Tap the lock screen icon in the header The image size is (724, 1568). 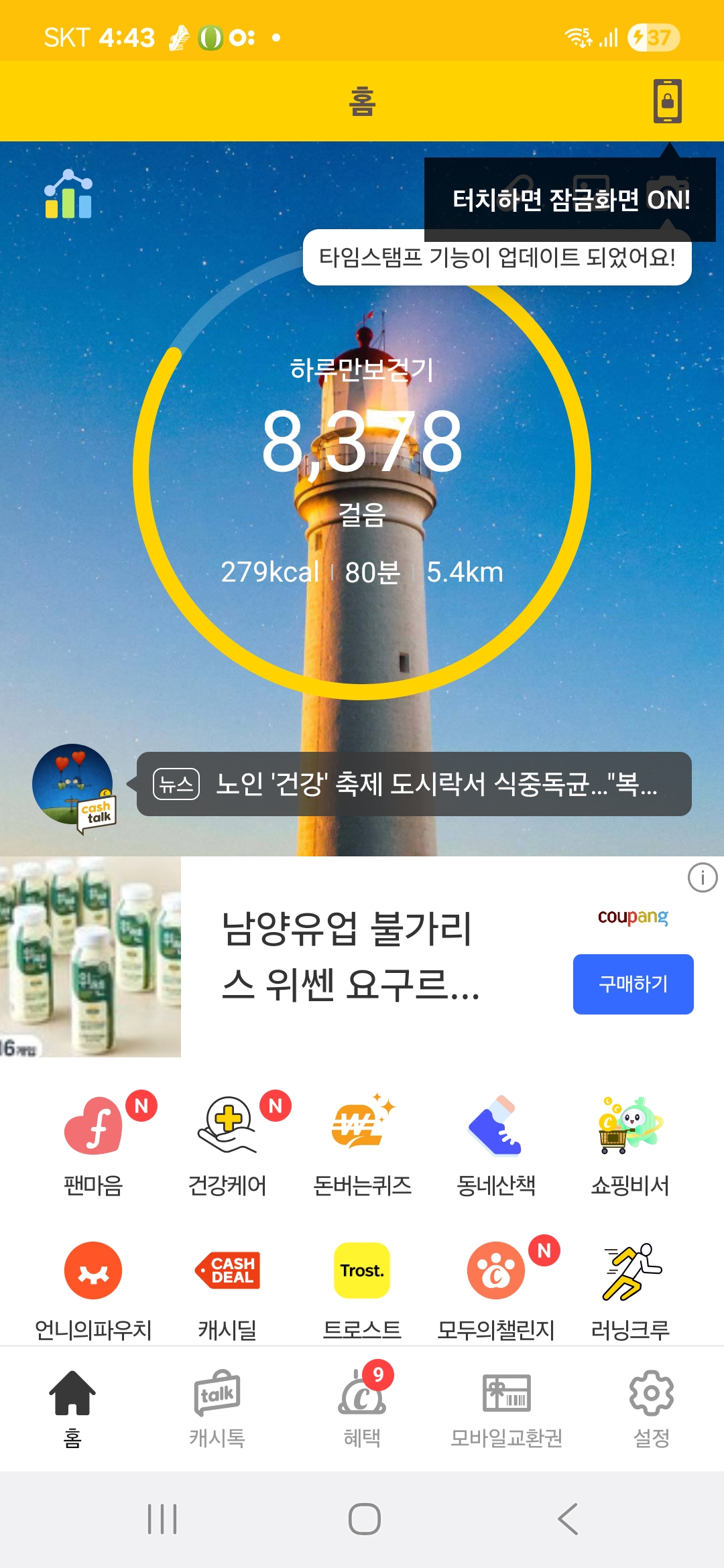(667, 101)
